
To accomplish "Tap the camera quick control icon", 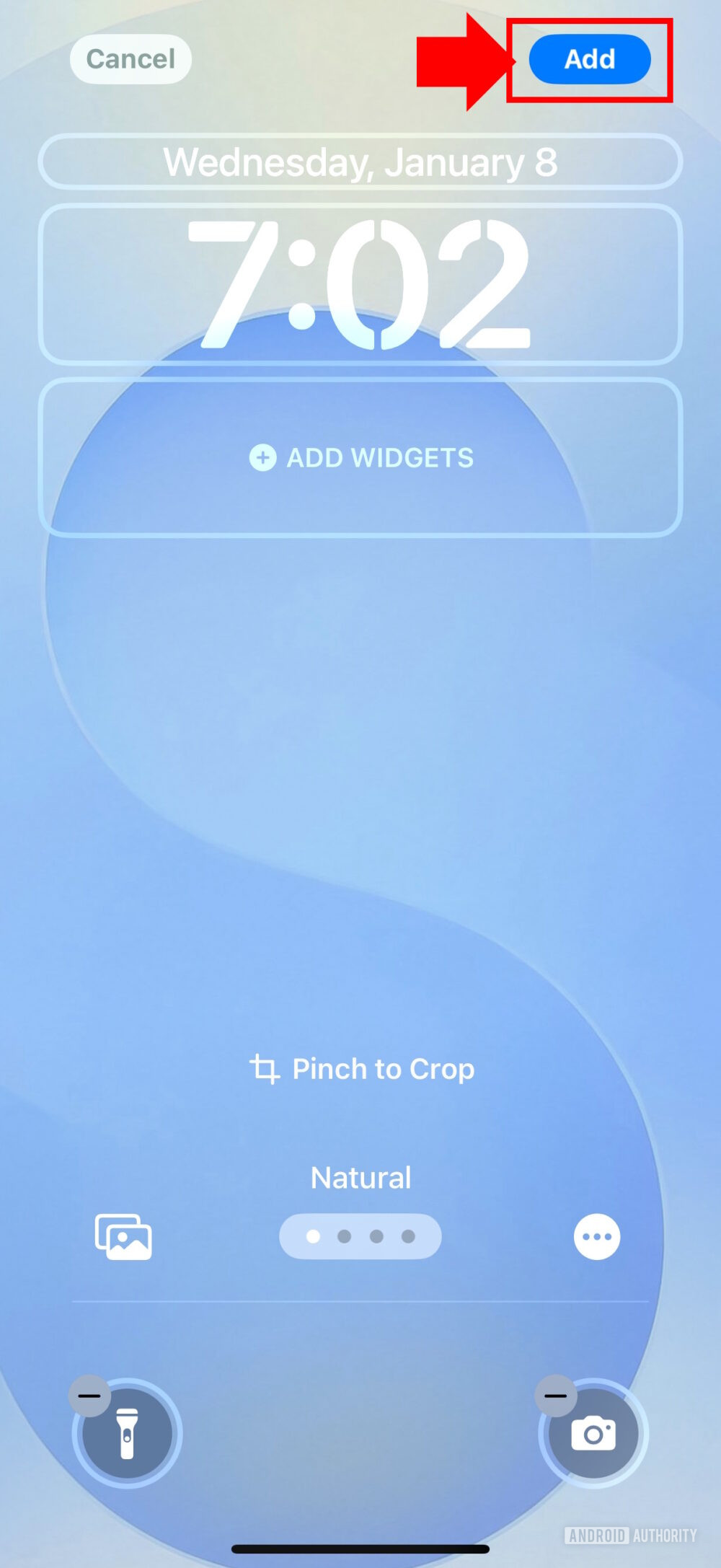I will [594, 1436].
